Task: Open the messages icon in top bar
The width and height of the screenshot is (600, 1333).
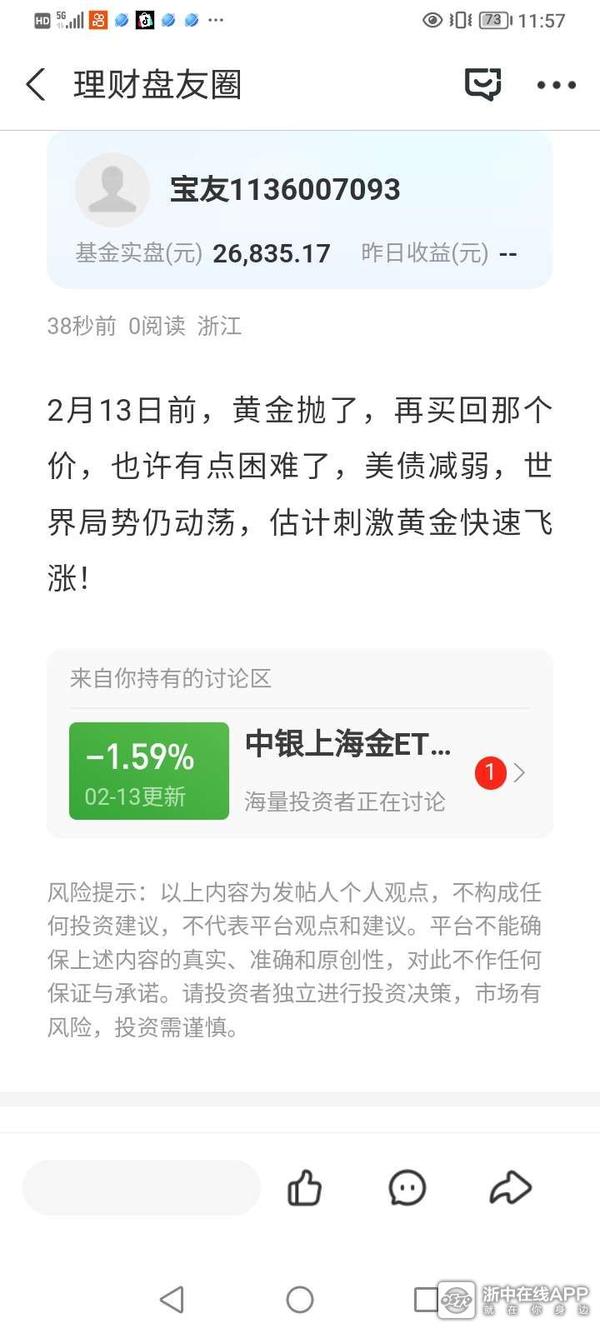Action: pyautogui.click(x=483, y=85)
